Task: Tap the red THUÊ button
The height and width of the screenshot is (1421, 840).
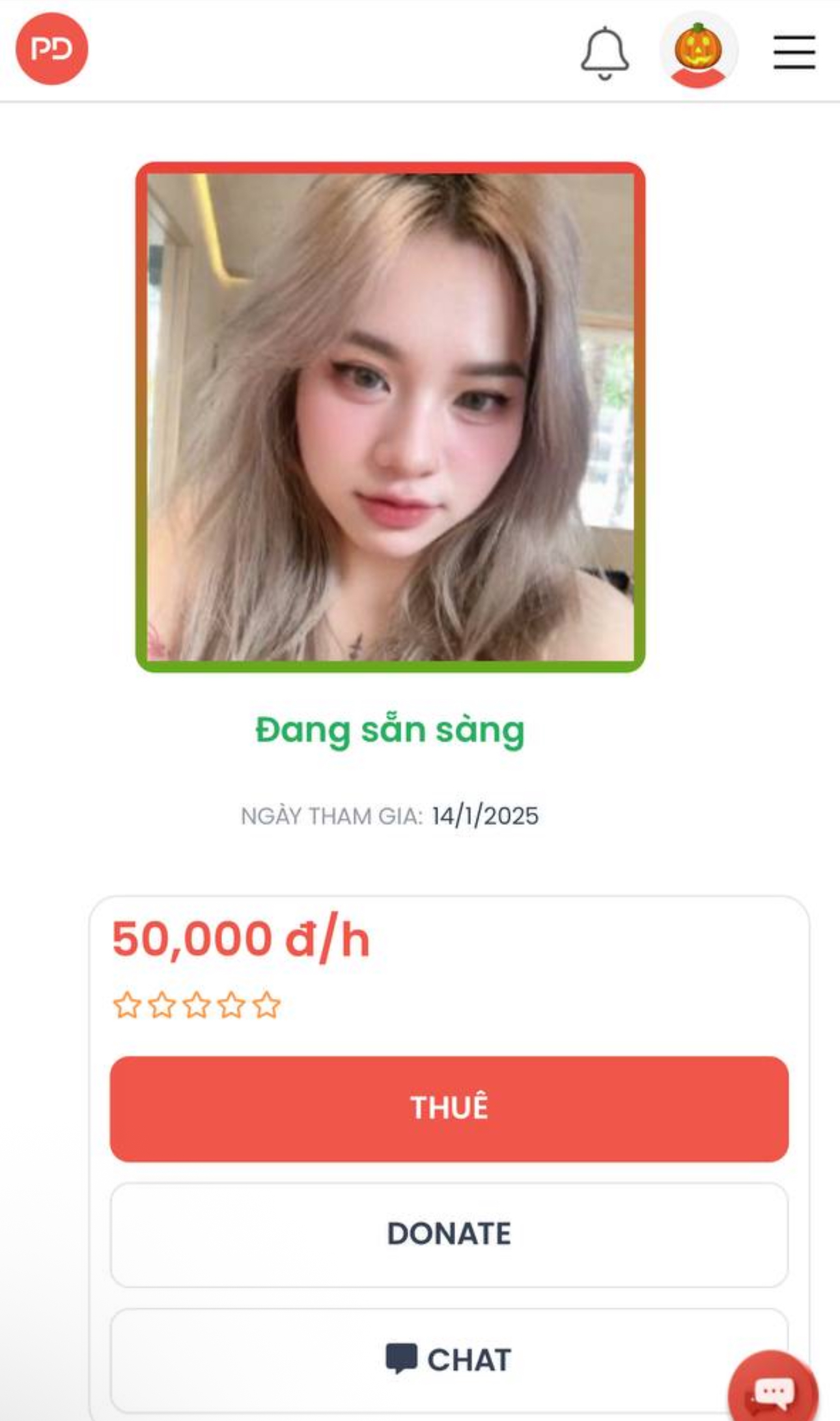Action: tap(449, 1108)
